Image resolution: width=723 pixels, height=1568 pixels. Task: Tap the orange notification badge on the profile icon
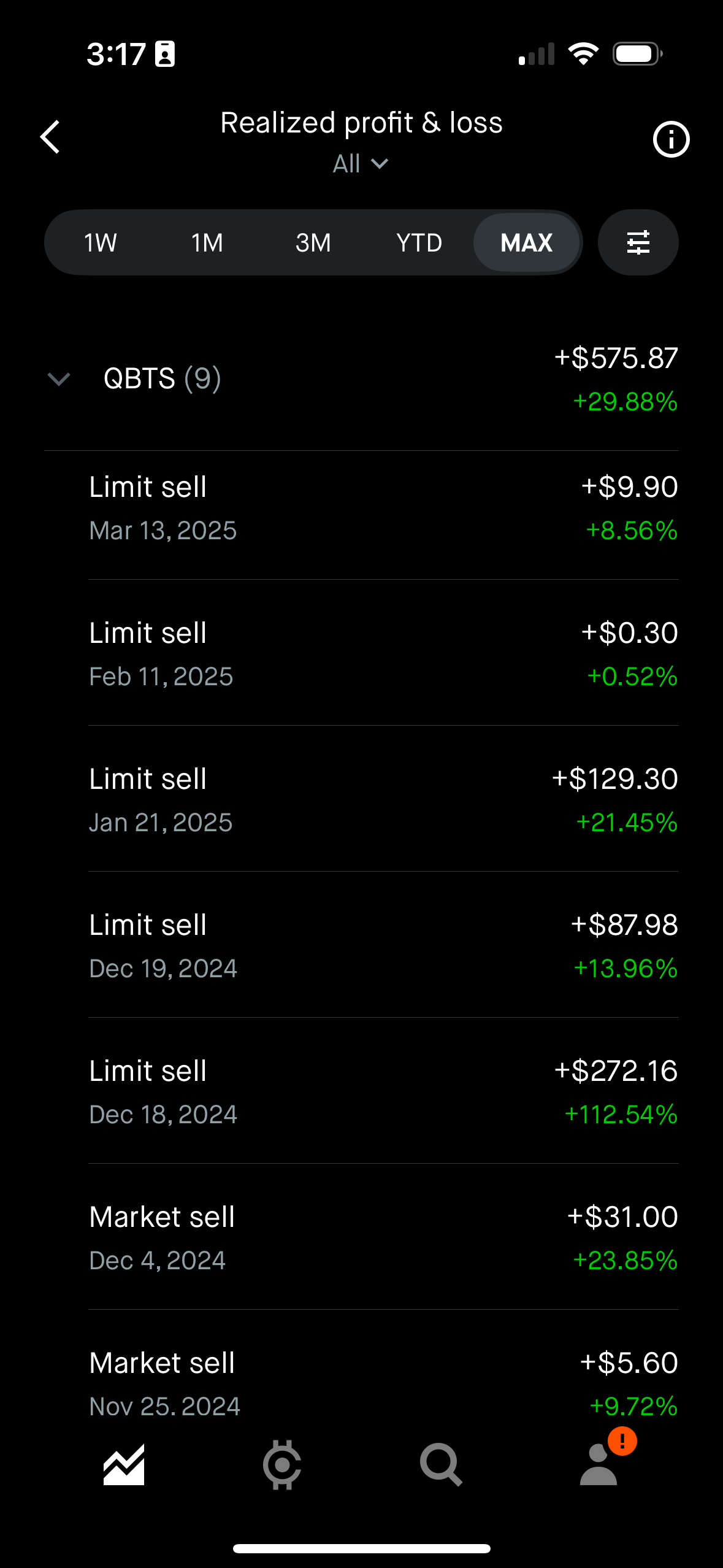pyautogui.click(x=621, y=1440)
